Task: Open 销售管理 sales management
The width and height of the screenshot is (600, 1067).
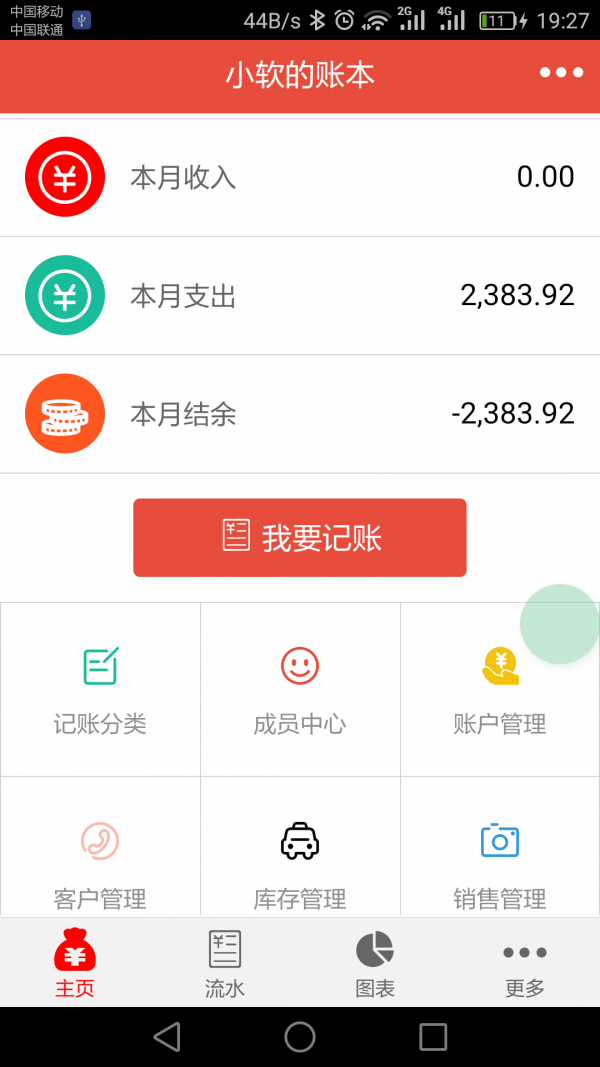Action: [499, 860]
